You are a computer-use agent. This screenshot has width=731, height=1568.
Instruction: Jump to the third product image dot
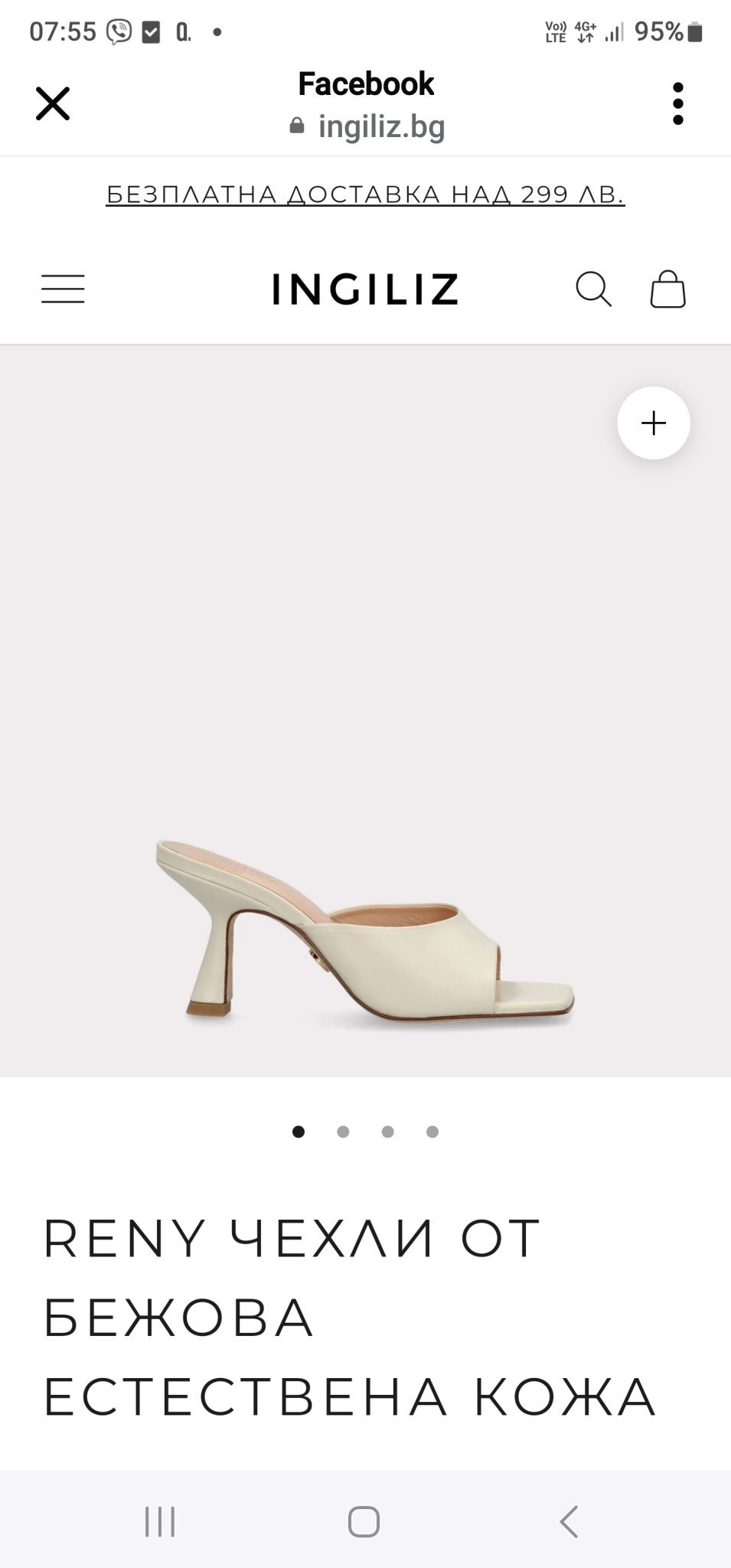pos(388,1132)
